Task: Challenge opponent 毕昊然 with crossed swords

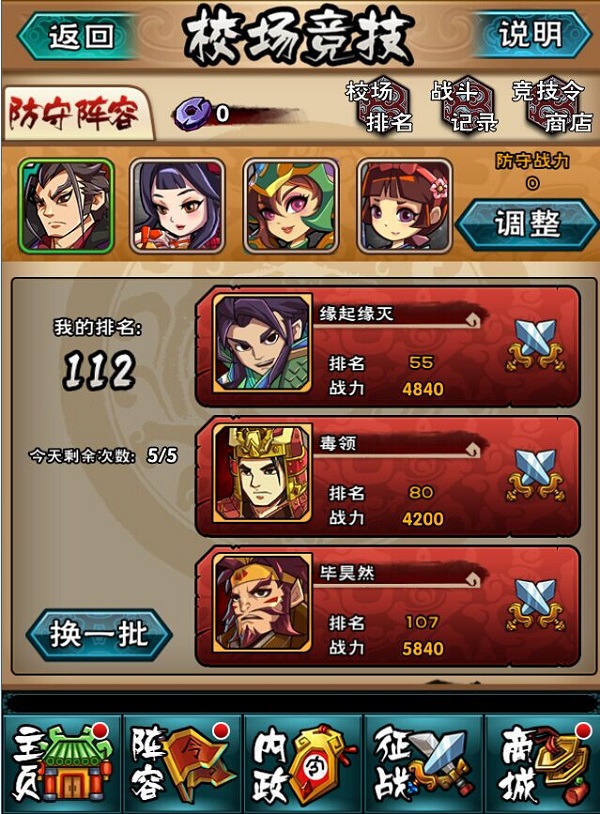Action: point(538,606)
